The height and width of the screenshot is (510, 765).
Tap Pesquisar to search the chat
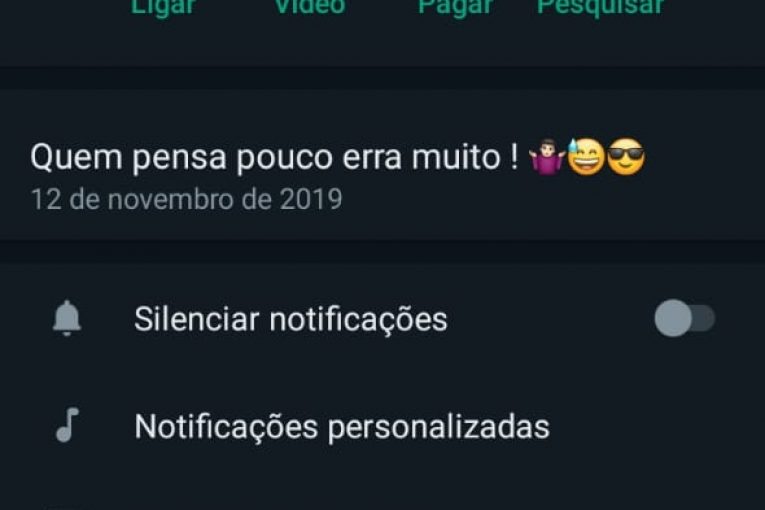click(600, 7)
